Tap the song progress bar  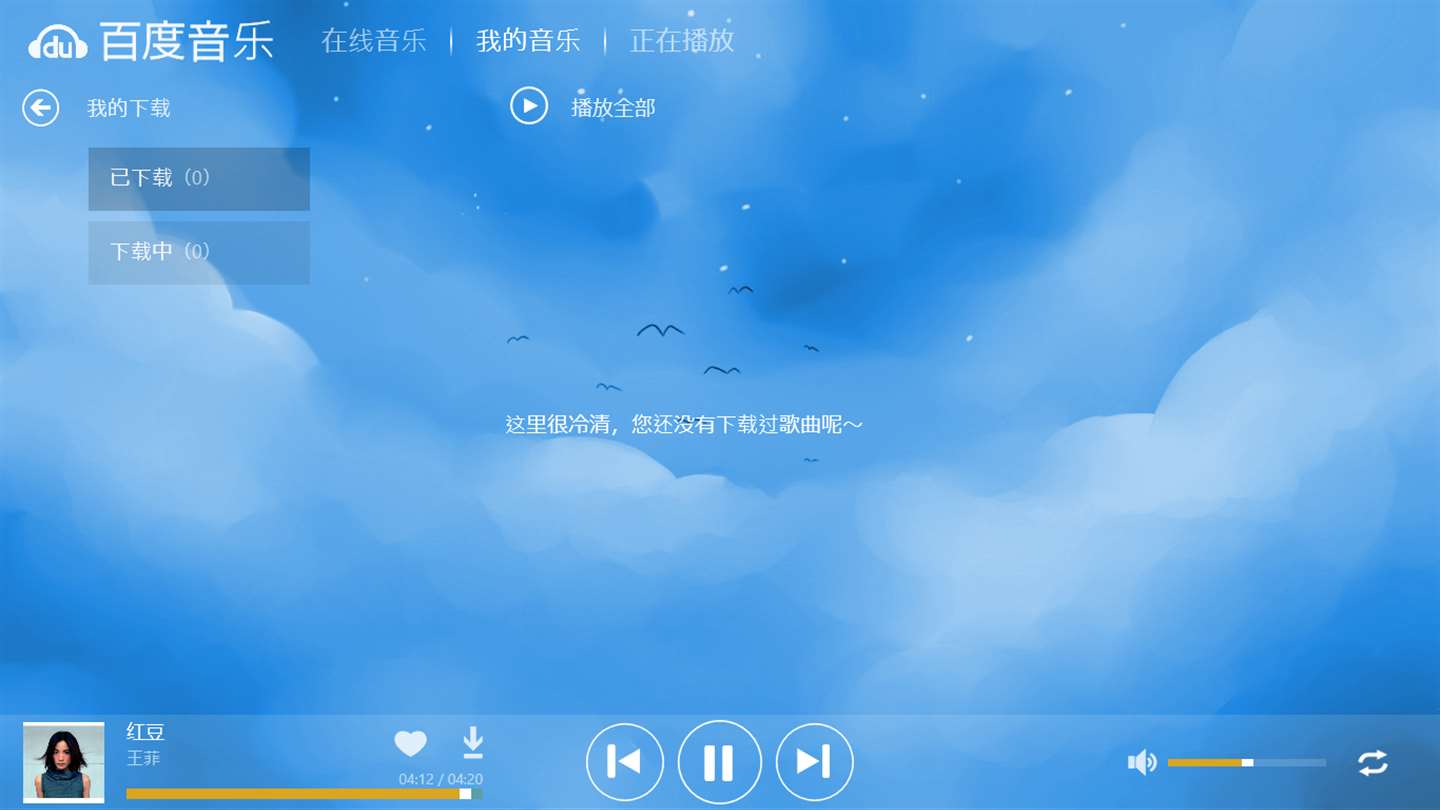300,794
